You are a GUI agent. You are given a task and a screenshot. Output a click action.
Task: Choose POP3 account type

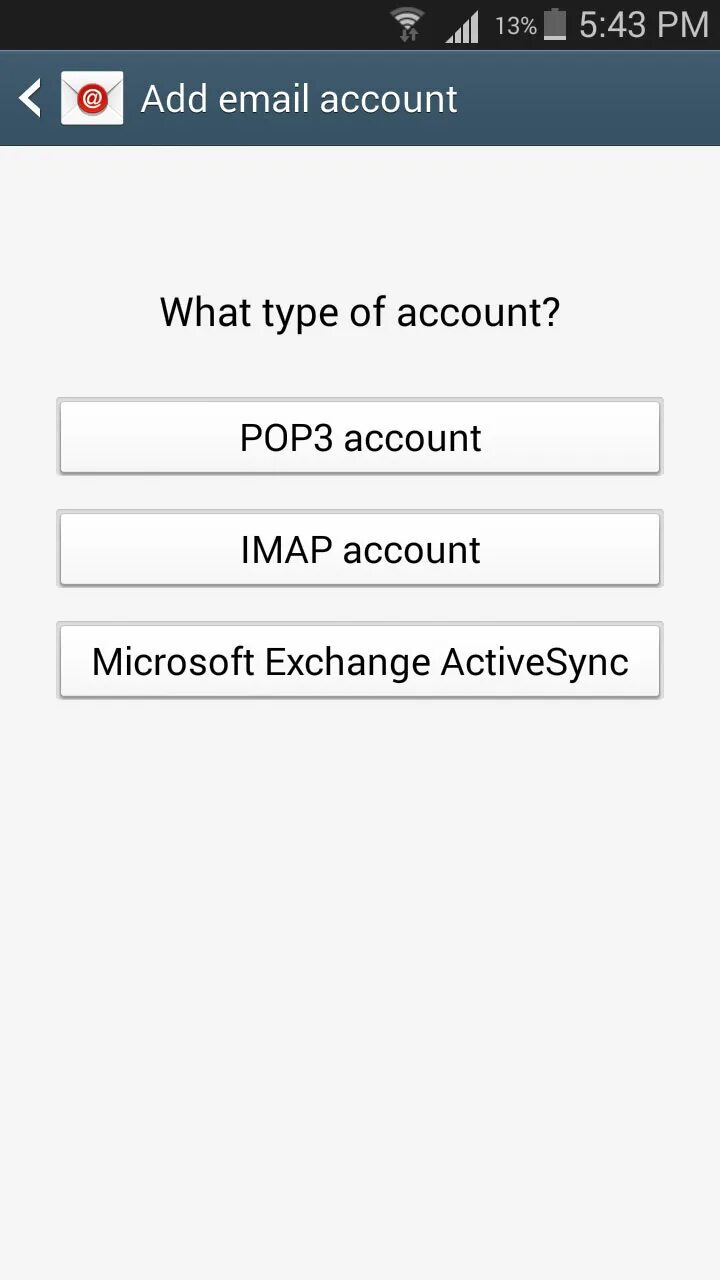click(360, 437)
